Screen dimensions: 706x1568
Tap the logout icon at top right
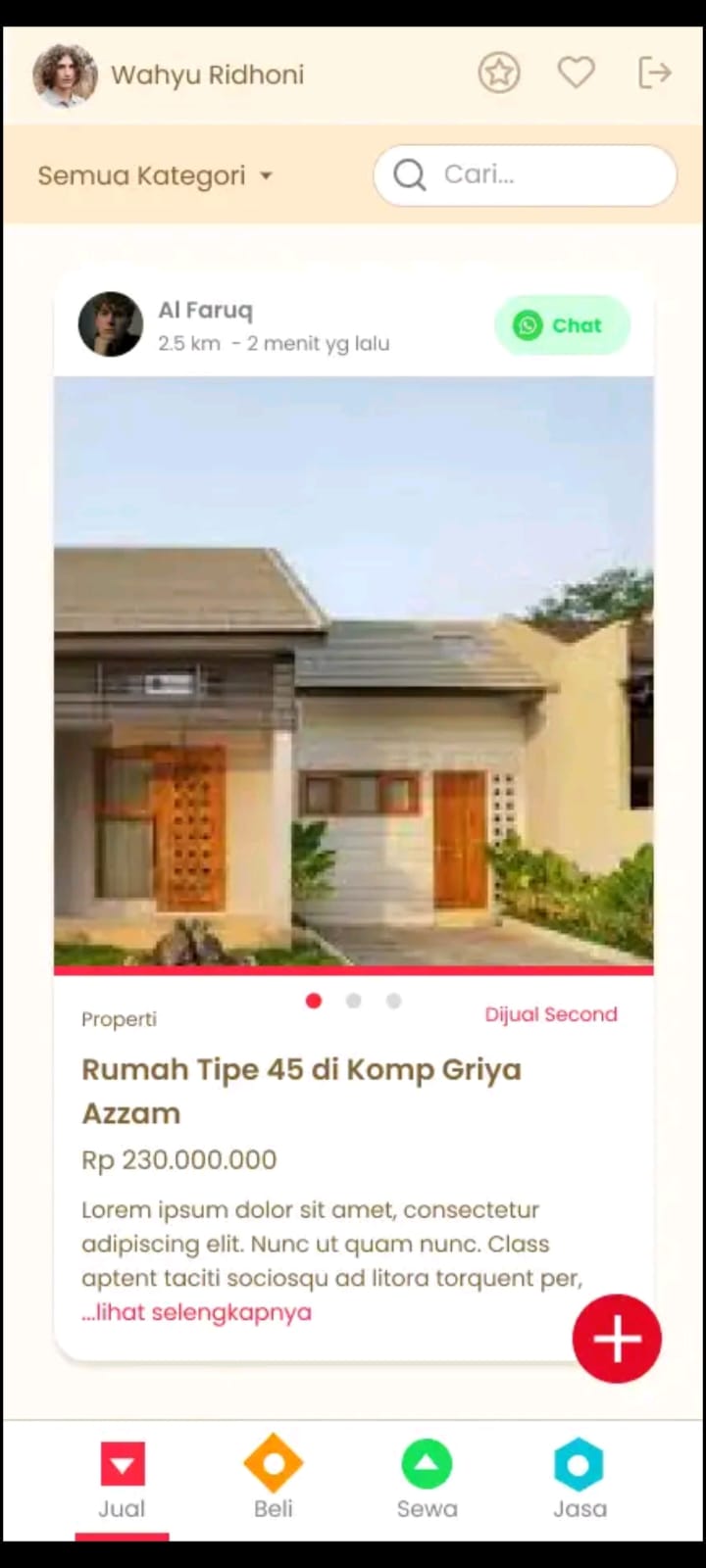click(x=654, y=73)
